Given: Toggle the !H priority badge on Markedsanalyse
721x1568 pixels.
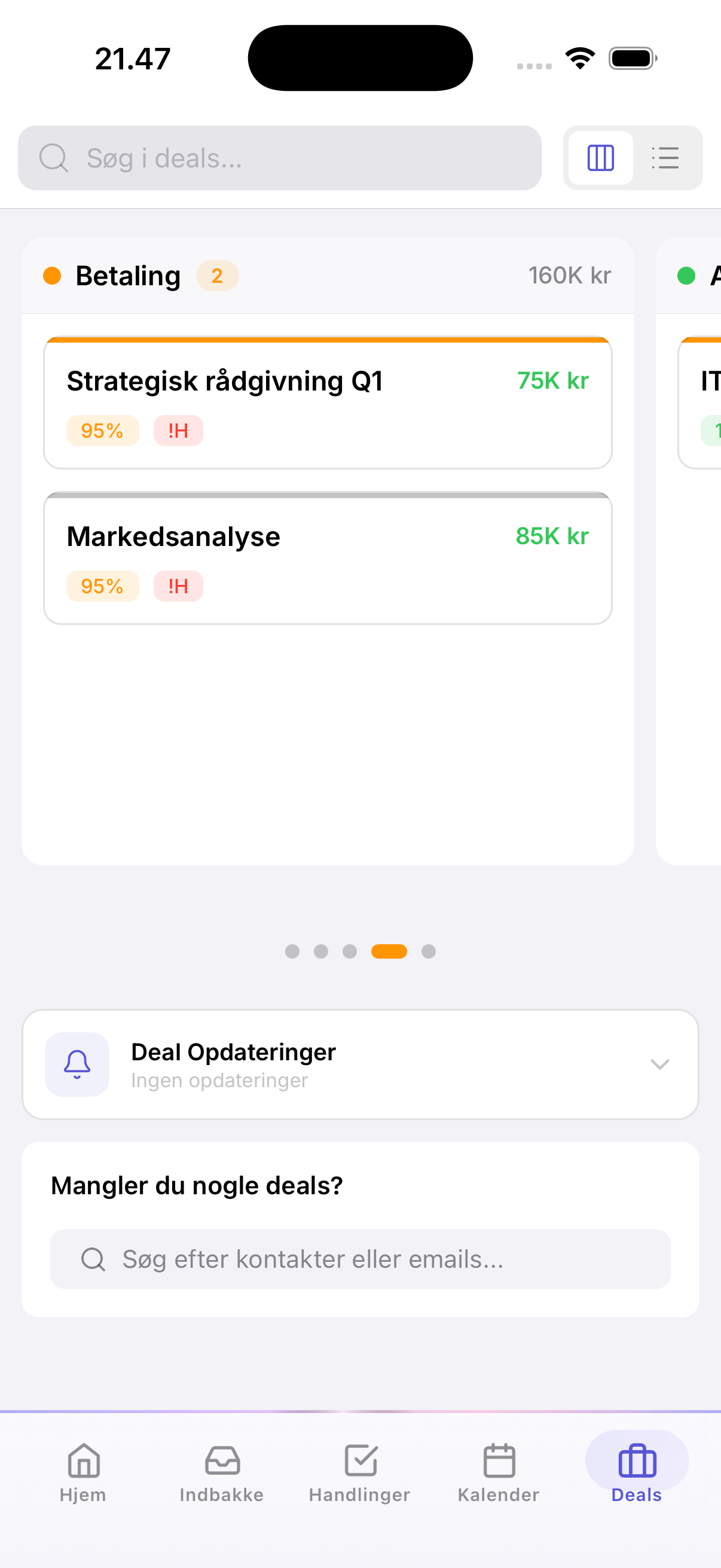Looking at the screenshot, I should 178,585.
